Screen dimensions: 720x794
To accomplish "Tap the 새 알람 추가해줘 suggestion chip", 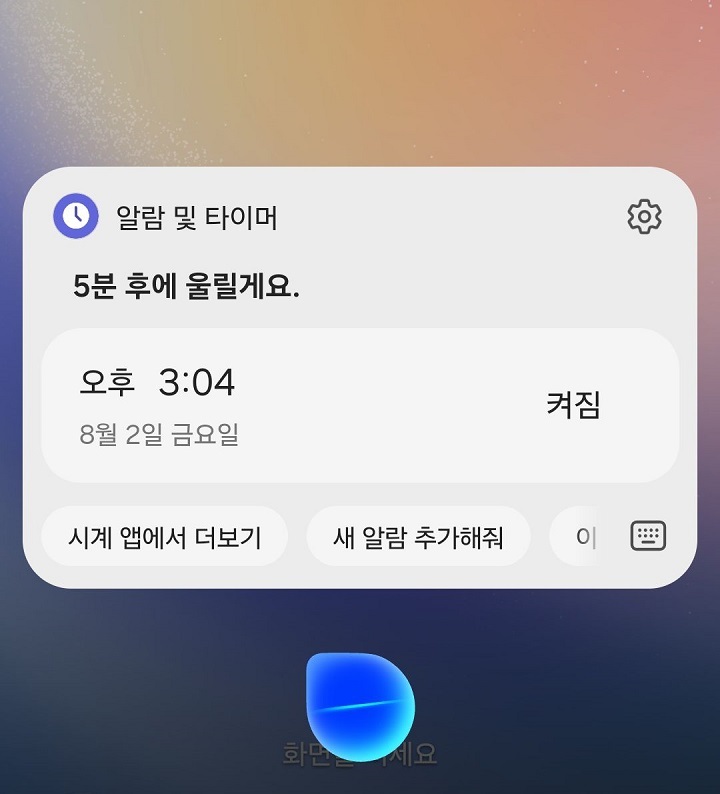I will click(x=418, y=536).
